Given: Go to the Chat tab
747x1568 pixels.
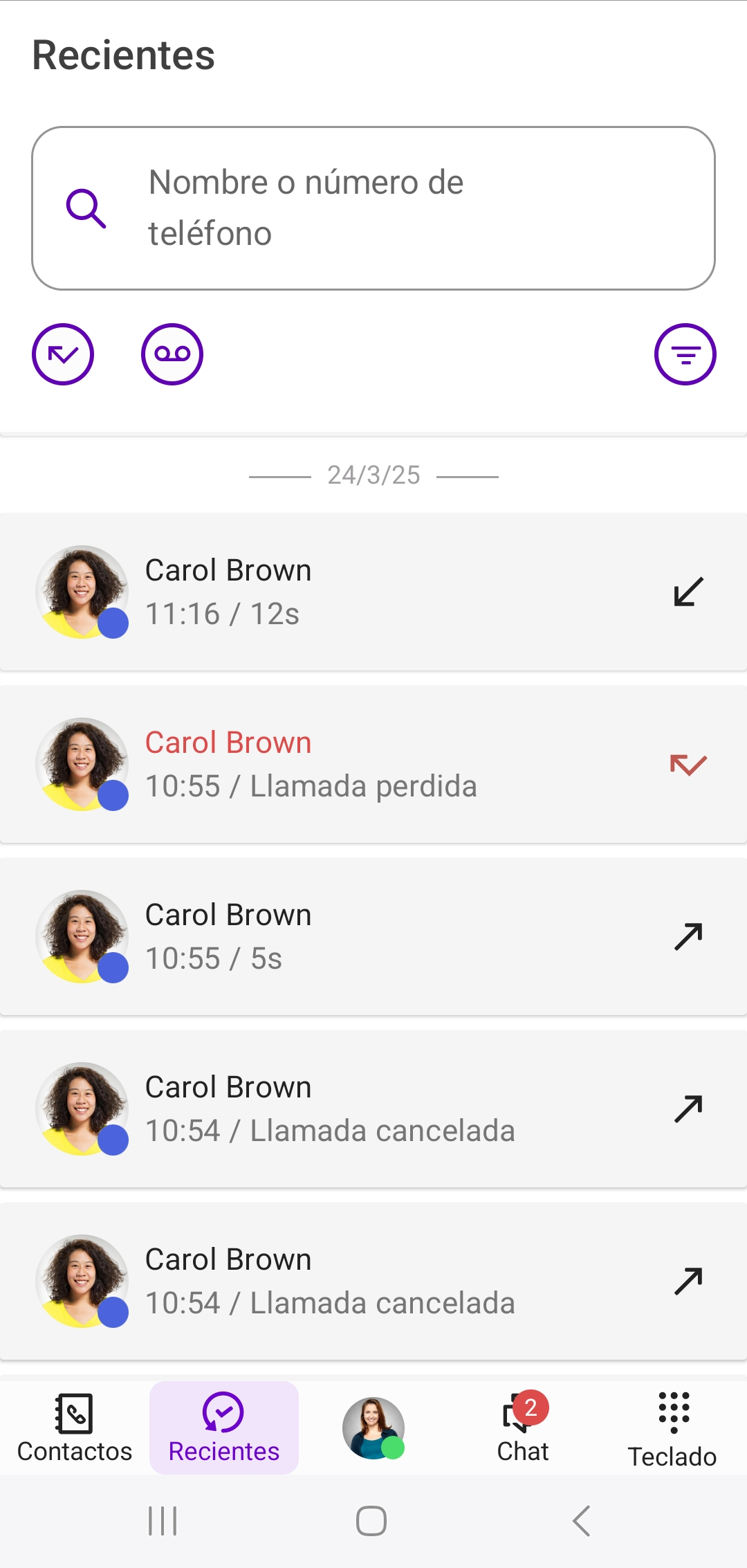Looking at the screenshot, I should coord(523,1428).
